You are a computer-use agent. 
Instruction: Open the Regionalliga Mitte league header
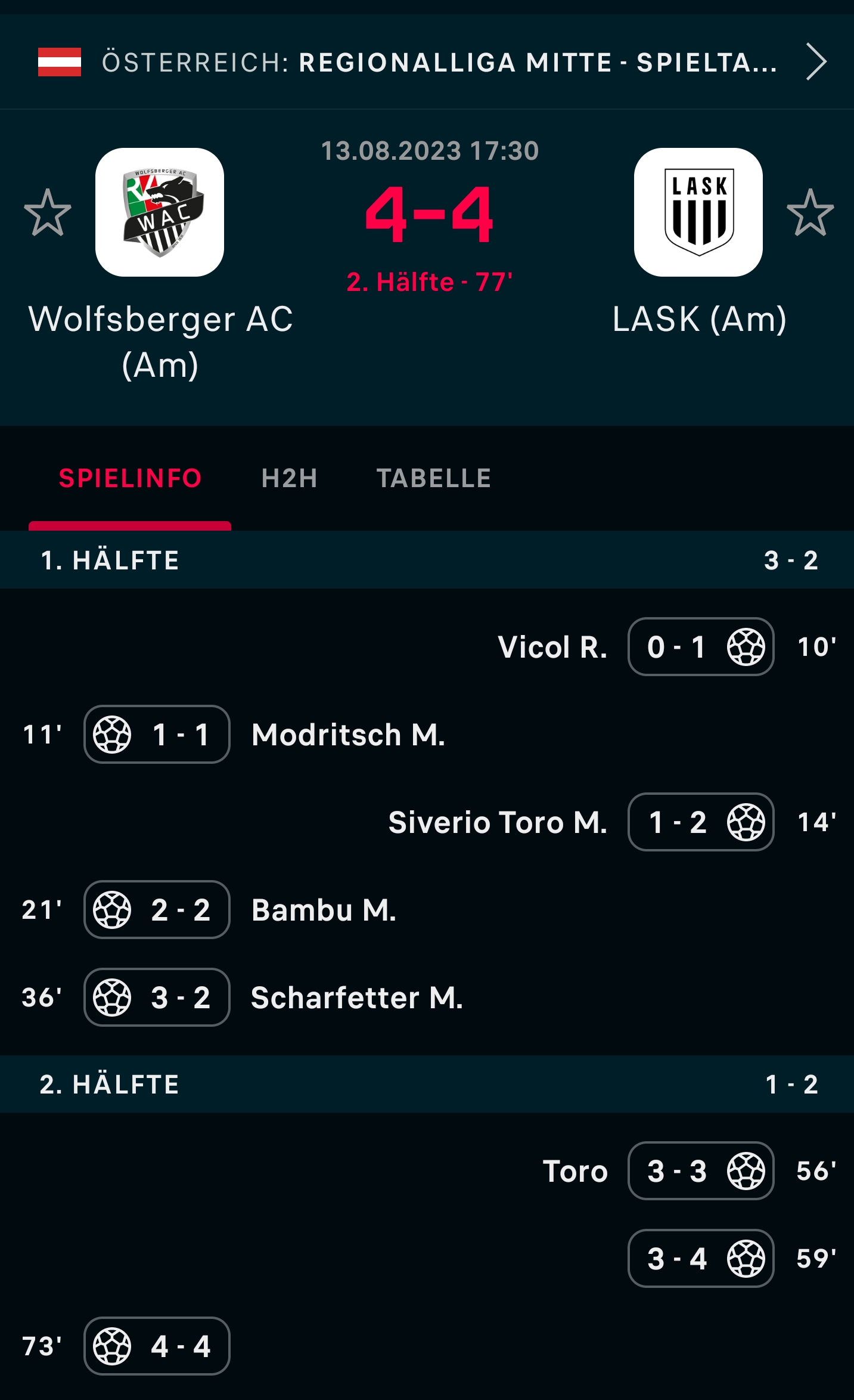coord(427,62)
